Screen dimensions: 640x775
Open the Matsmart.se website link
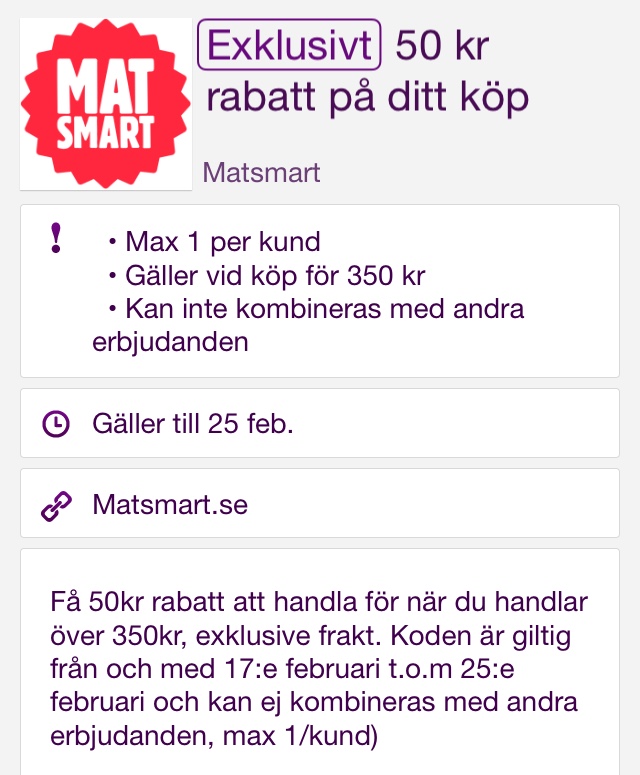click(x=170, y=505)
